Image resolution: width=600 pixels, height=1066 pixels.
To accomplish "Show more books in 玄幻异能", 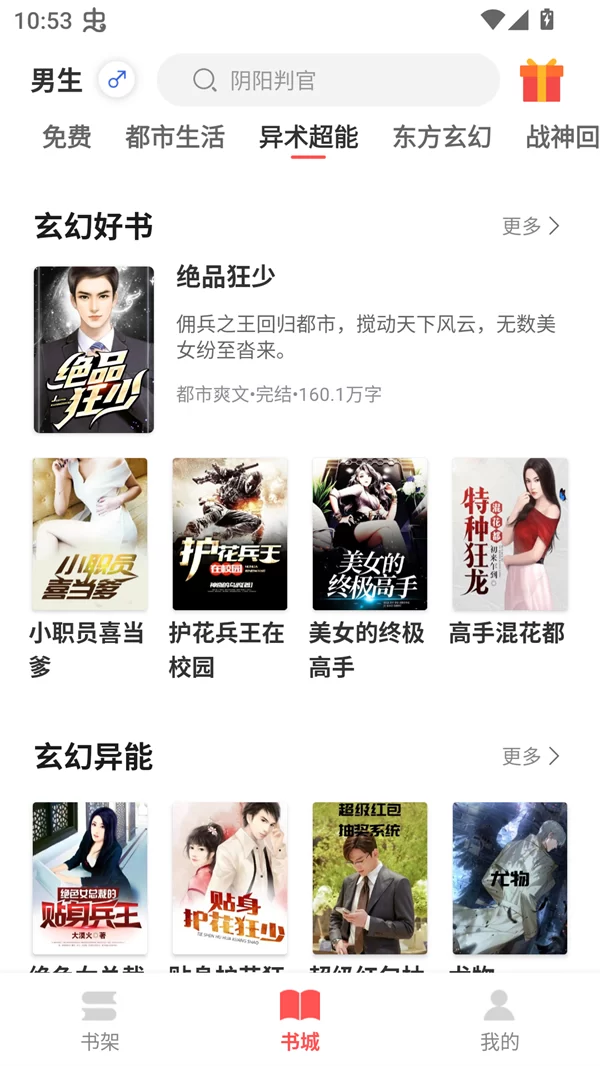I will click(531, 756).
